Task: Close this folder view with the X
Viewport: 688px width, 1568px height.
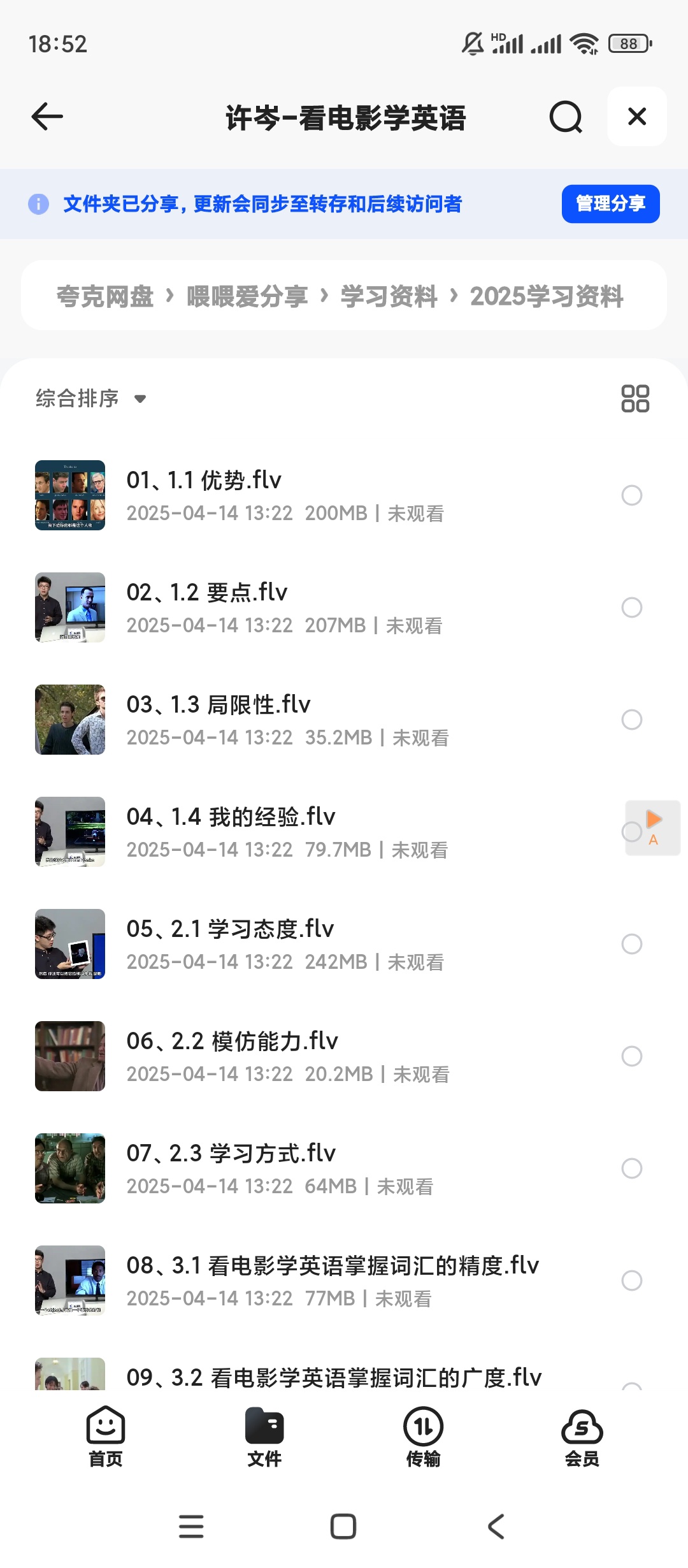Action: [636, 117]
